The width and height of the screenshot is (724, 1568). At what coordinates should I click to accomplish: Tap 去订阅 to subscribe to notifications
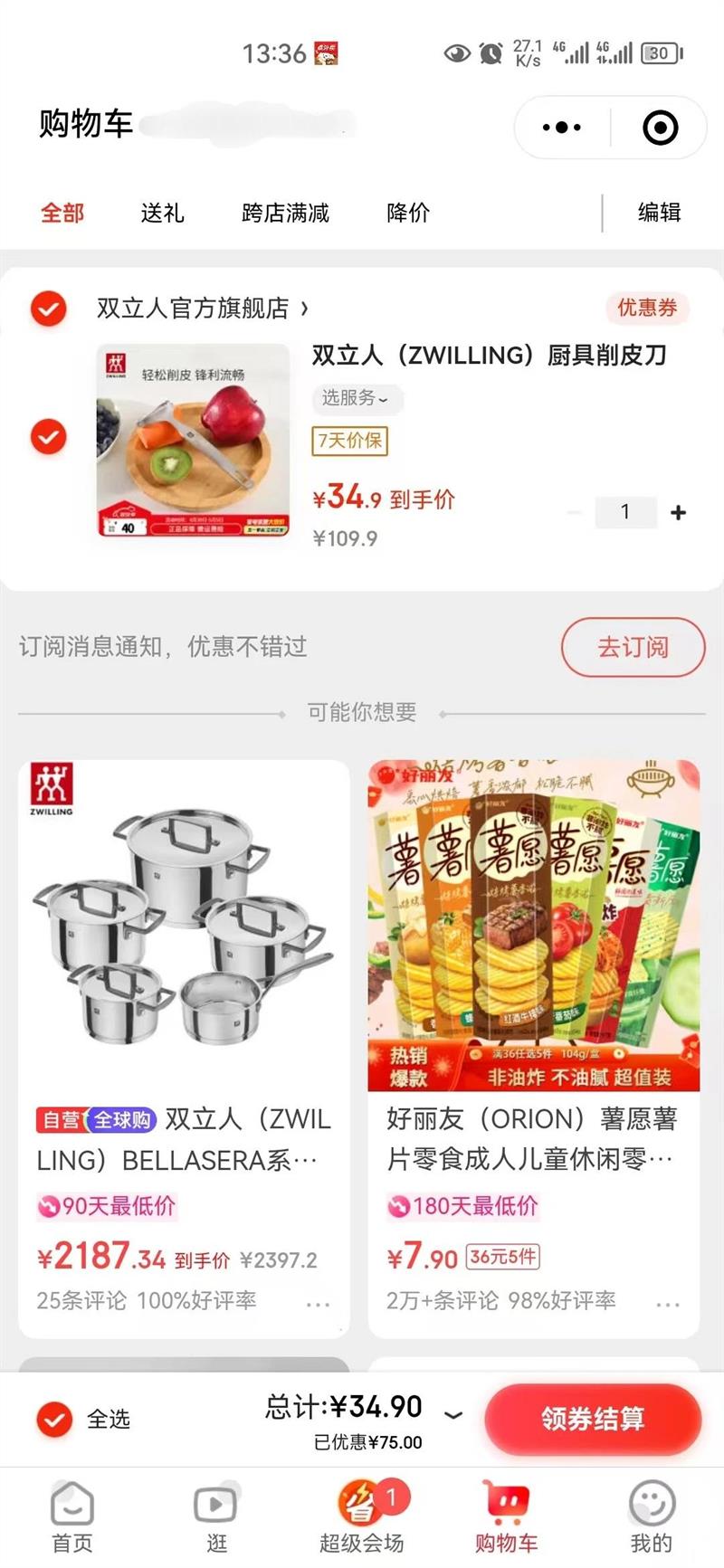[x=633, y=647]
